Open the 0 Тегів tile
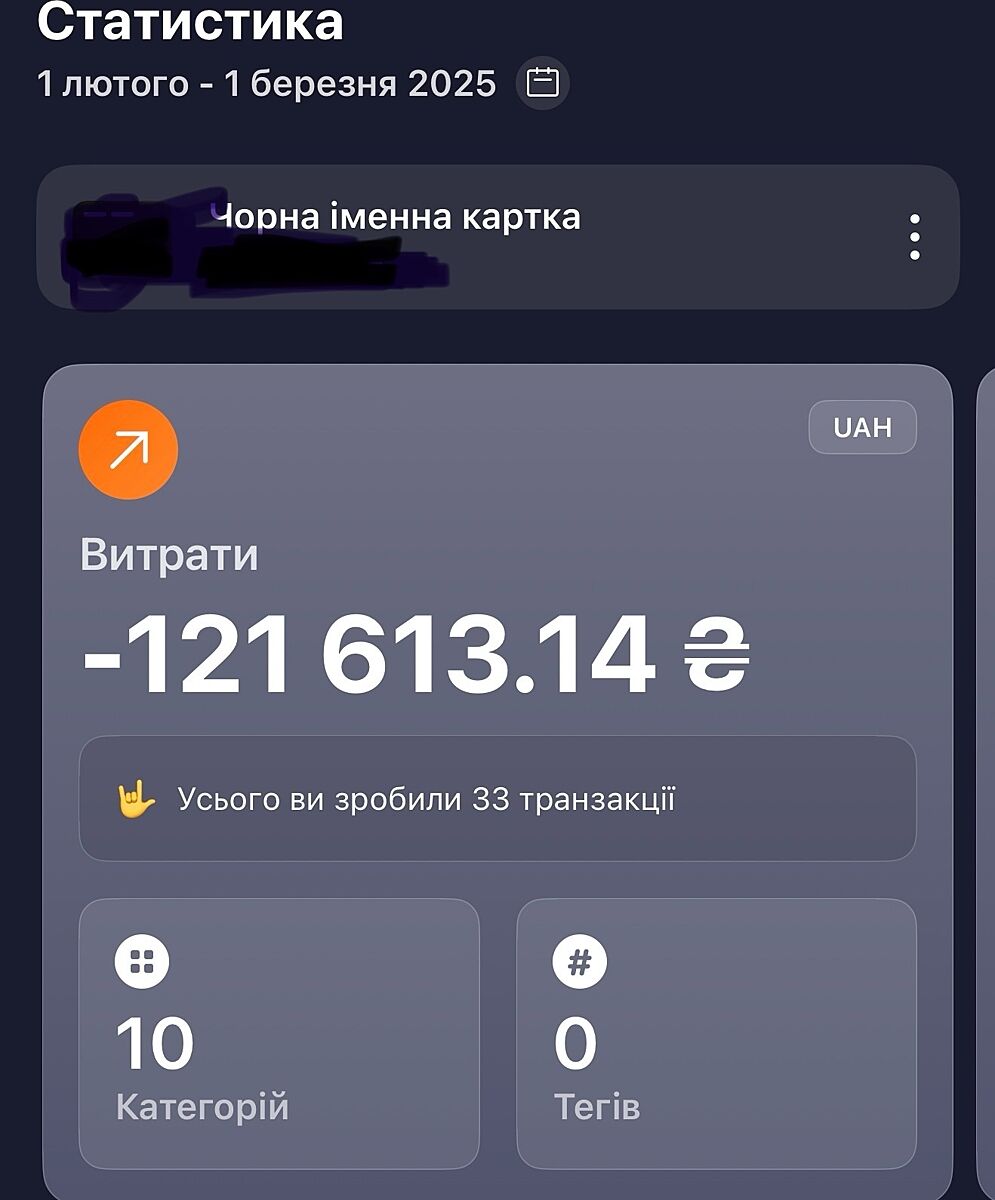This screenshot has height=1200, width=995. click(x=716, y=1033)
